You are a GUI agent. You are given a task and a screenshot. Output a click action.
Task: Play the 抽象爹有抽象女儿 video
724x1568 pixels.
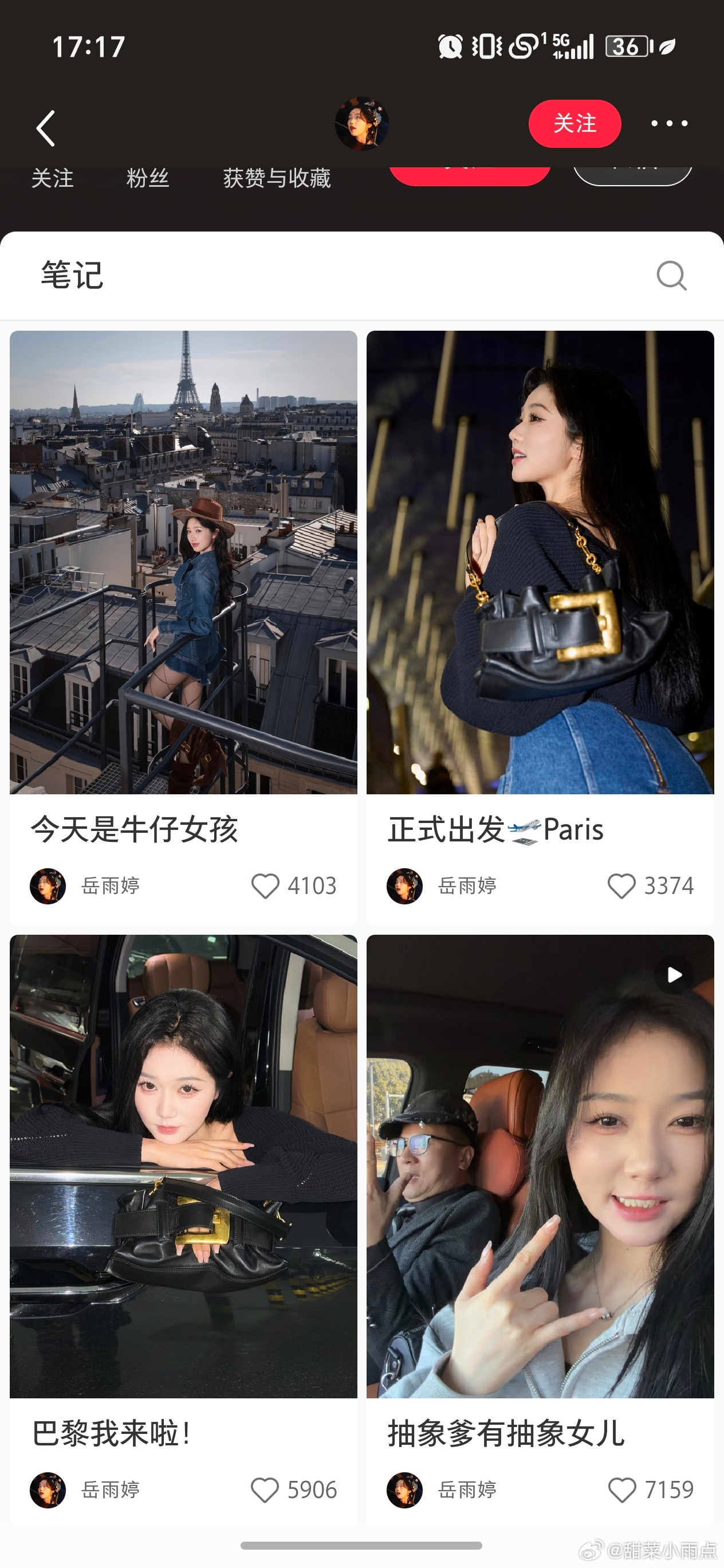click(x=674, y=974)
